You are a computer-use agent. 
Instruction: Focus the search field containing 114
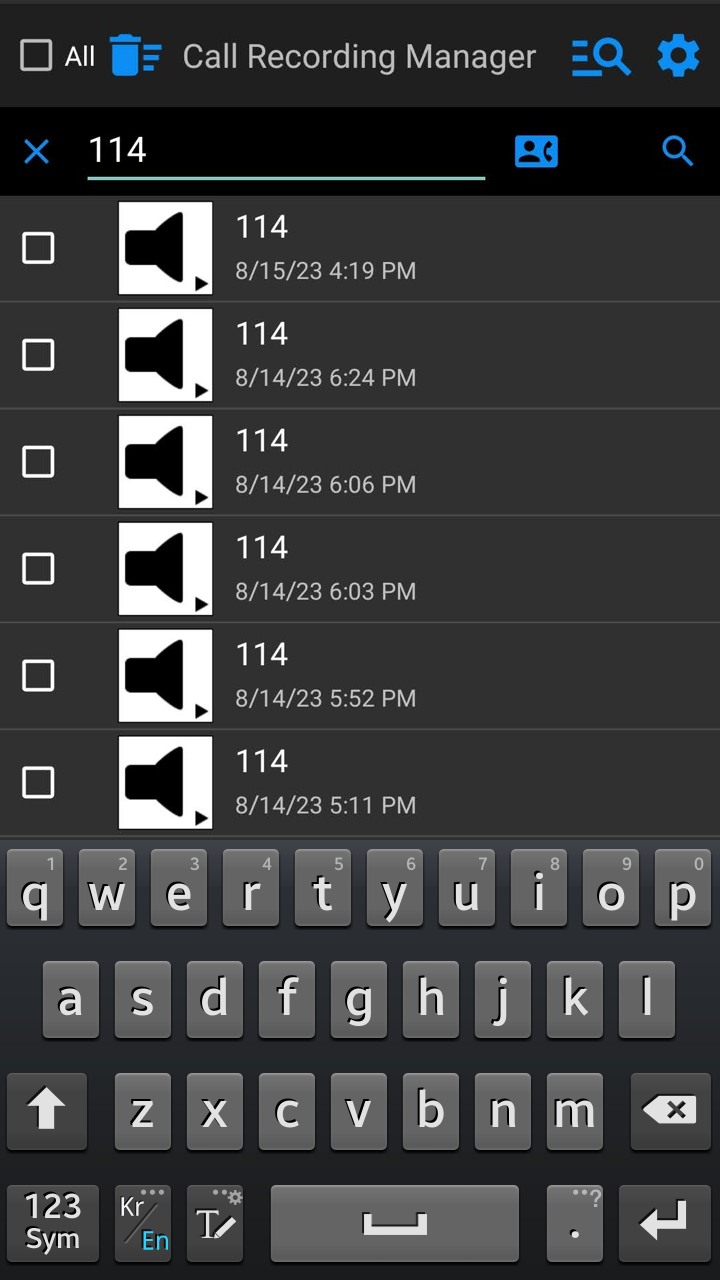(285, 151)
